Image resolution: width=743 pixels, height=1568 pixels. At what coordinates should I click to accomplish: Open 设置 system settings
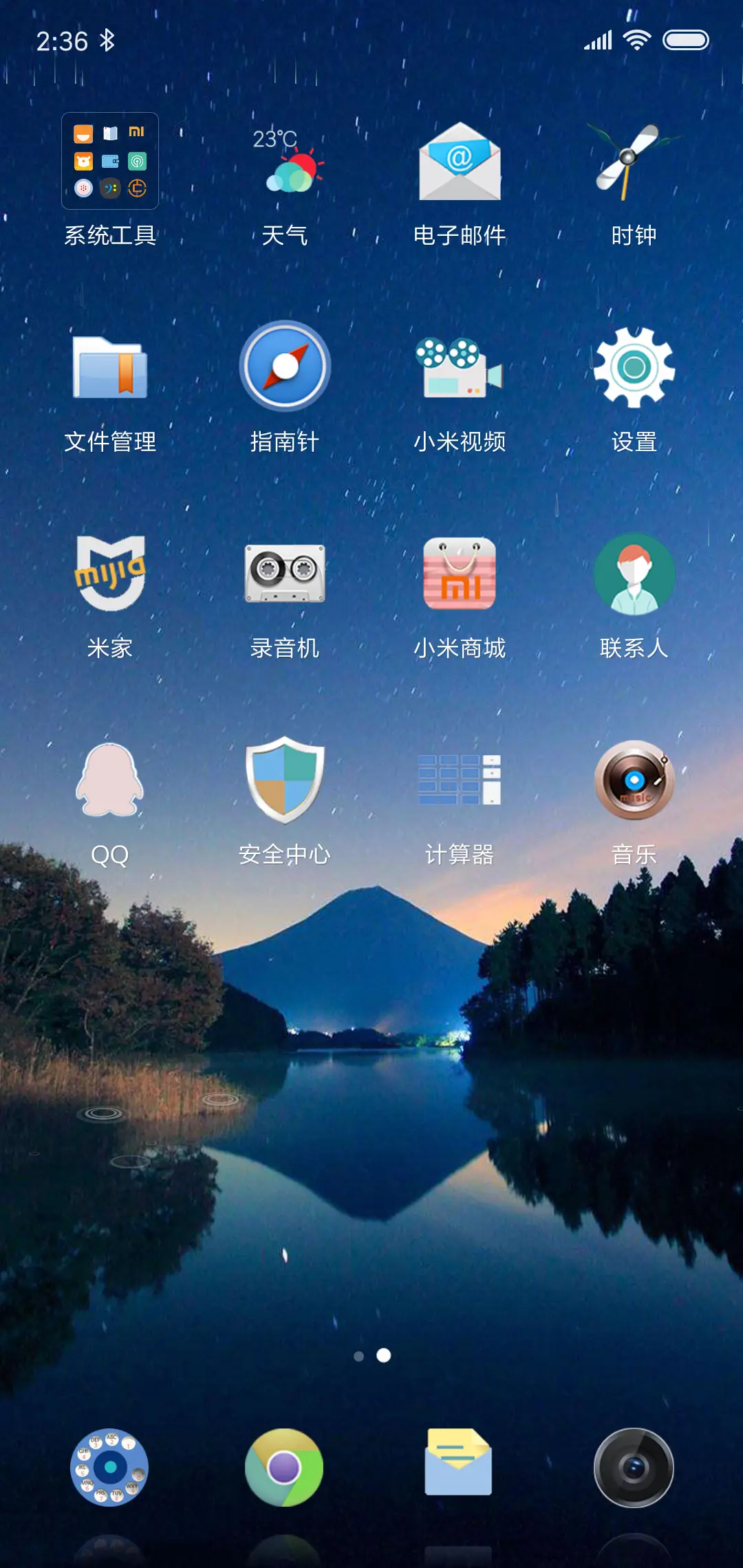[x=633, y=368]
